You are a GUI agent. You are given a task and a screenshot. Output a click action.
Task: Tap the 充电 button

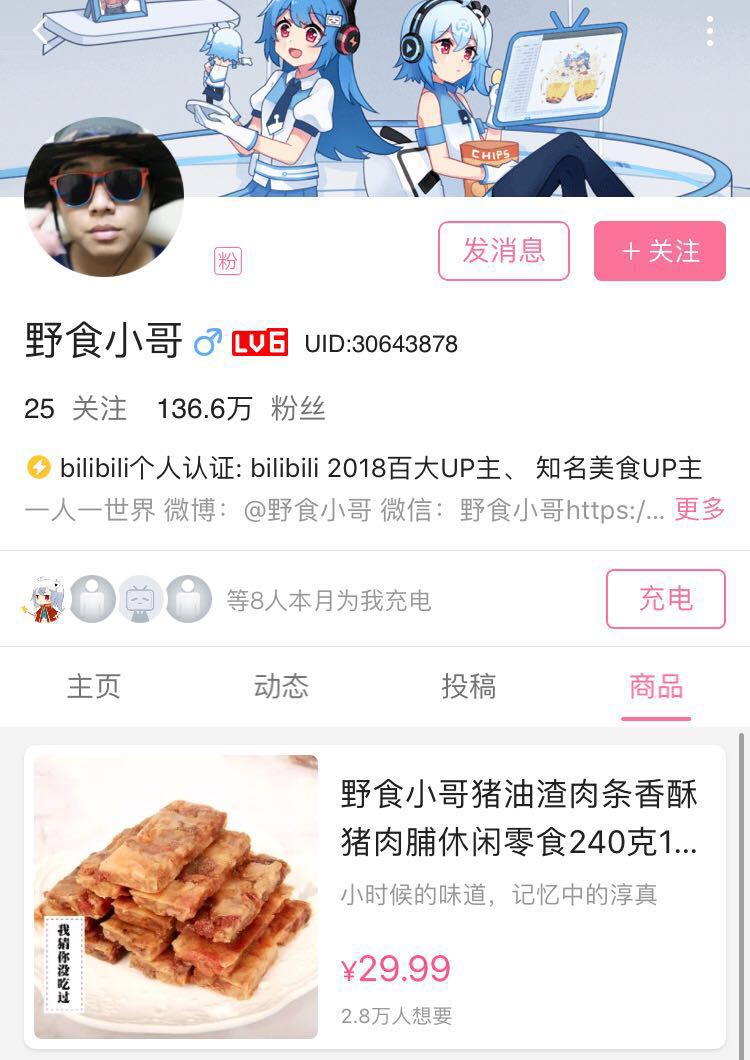point(665,599)
